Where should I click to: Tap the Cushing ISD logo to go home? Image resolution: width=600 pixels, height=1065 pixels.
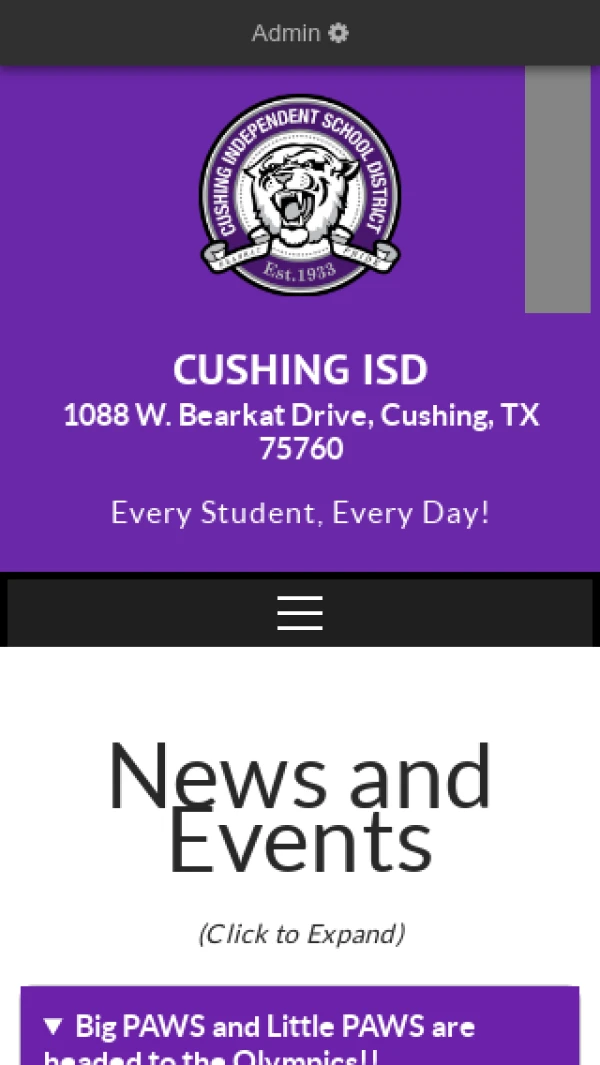[299, 195]
